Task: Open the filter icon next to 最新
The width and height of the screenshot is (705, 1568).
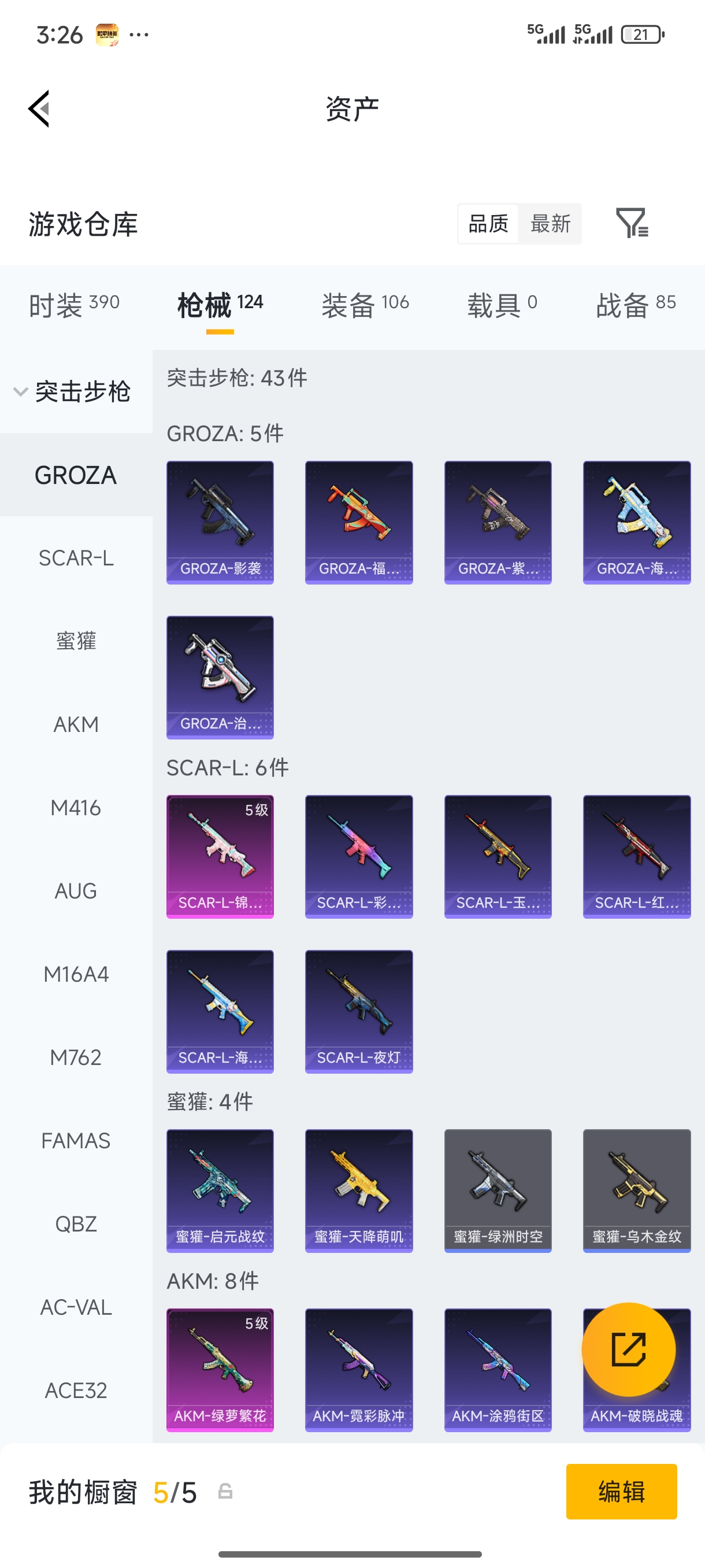Action: [632, 223]
